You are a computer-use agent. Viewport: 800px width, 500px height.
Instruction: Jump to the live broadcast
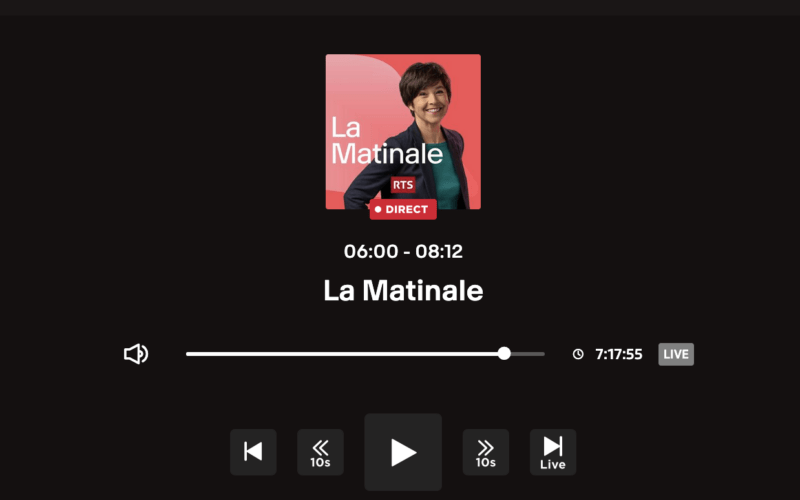[x=552, y=452]
